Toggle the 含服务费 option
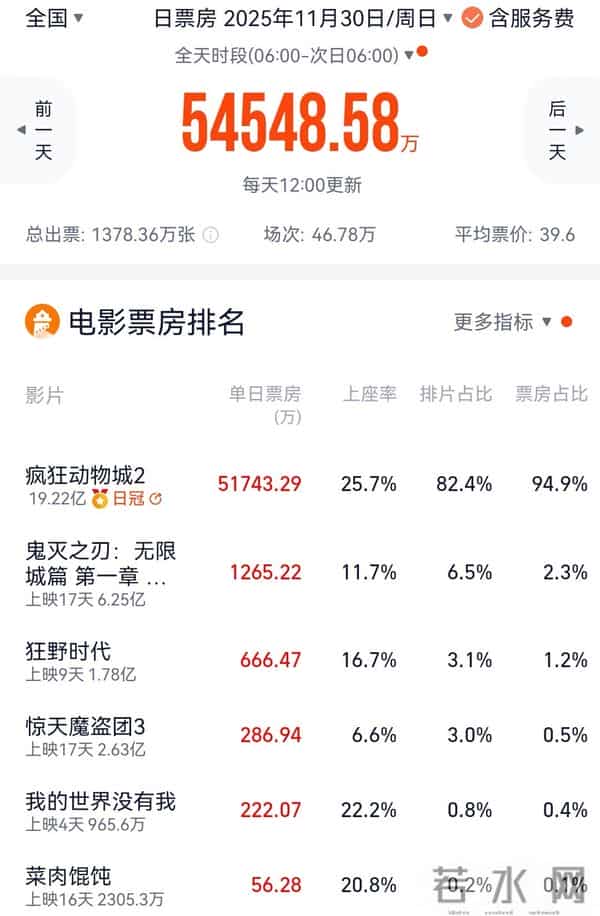The height and width of the screenshot is (916, 600). [x=518, y=18]
